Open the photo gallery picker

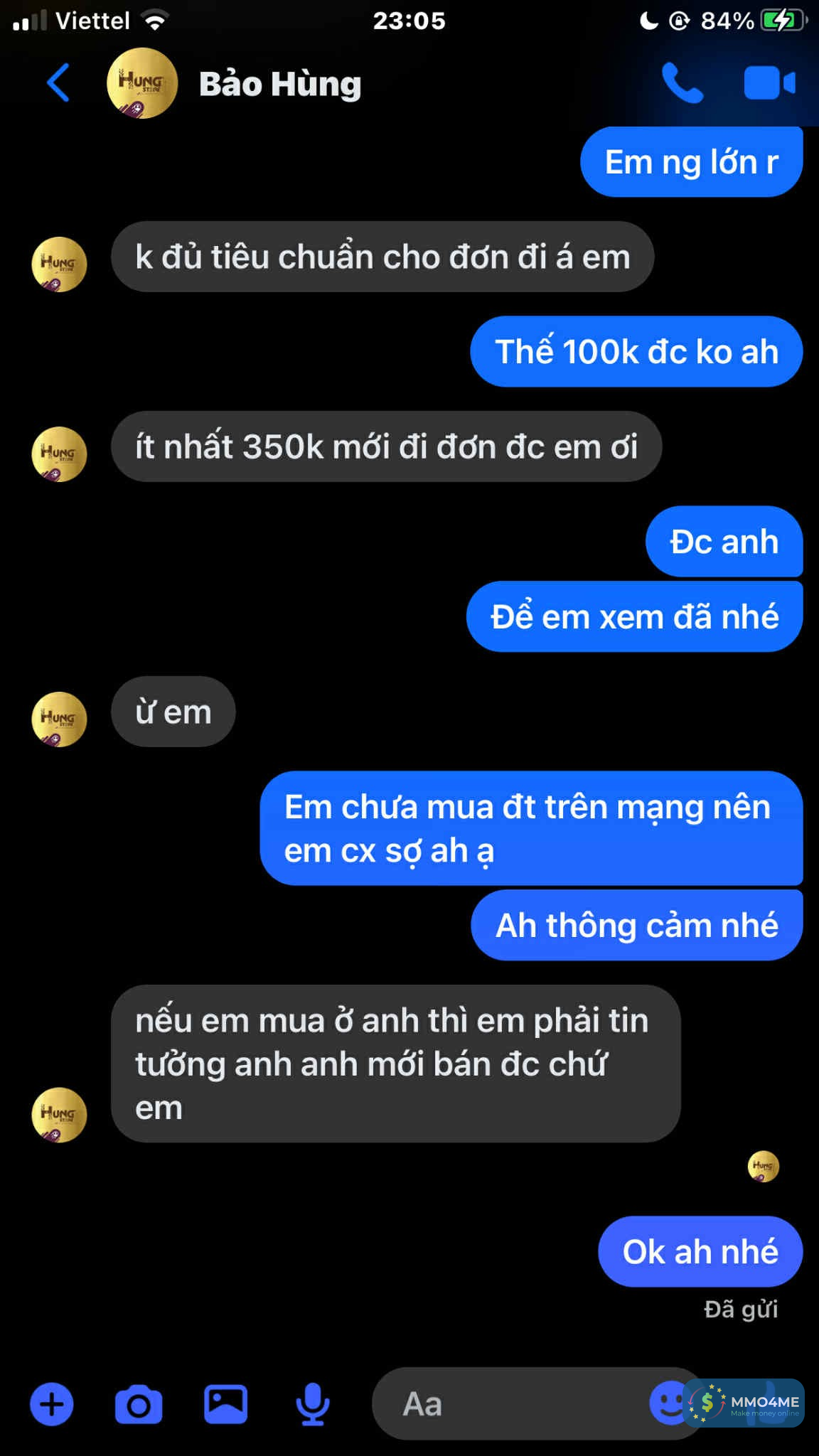225,1404
